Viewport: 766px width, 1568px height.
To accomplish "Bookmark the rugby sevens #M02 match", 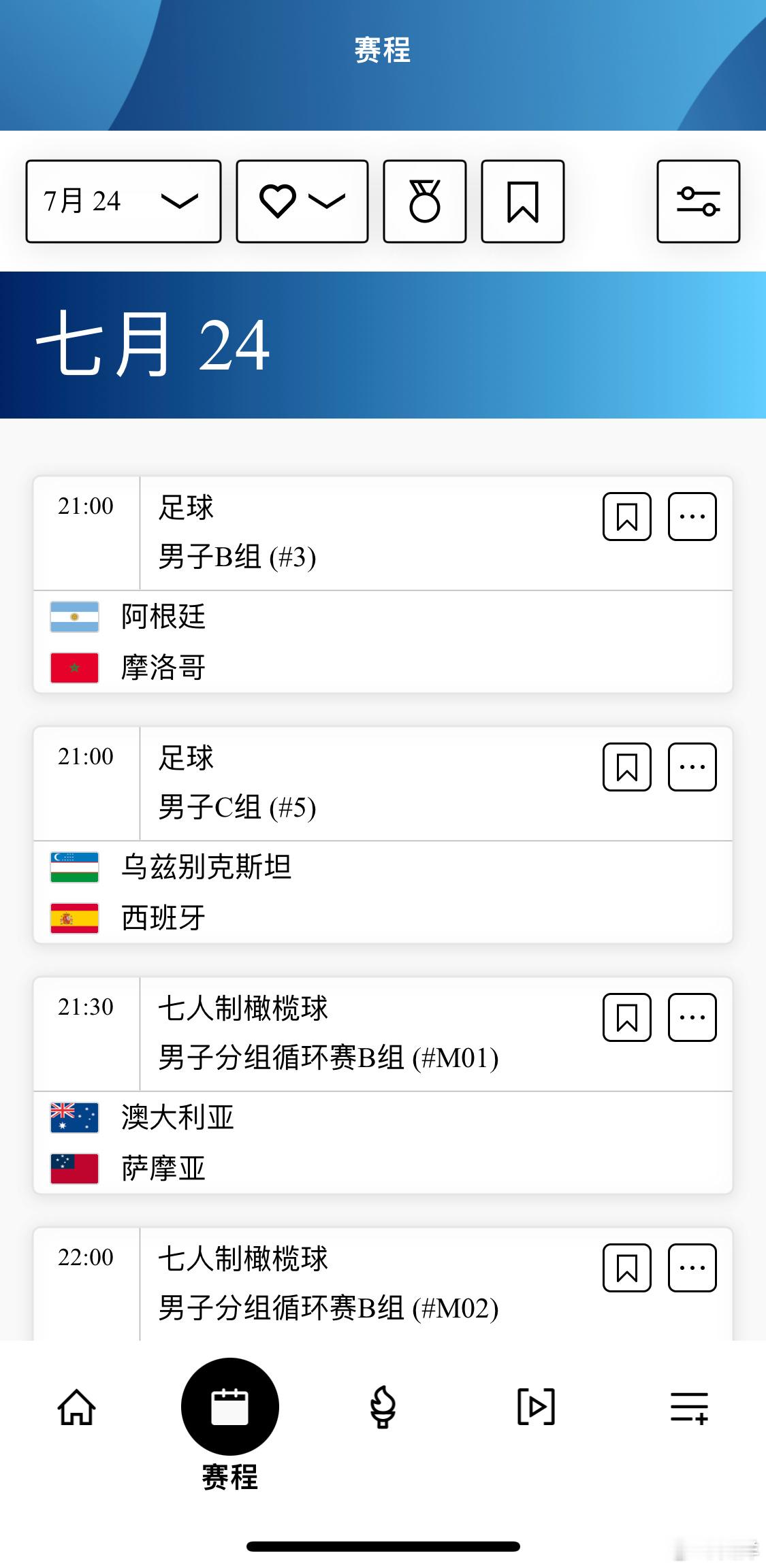I will coord(627,1268).
